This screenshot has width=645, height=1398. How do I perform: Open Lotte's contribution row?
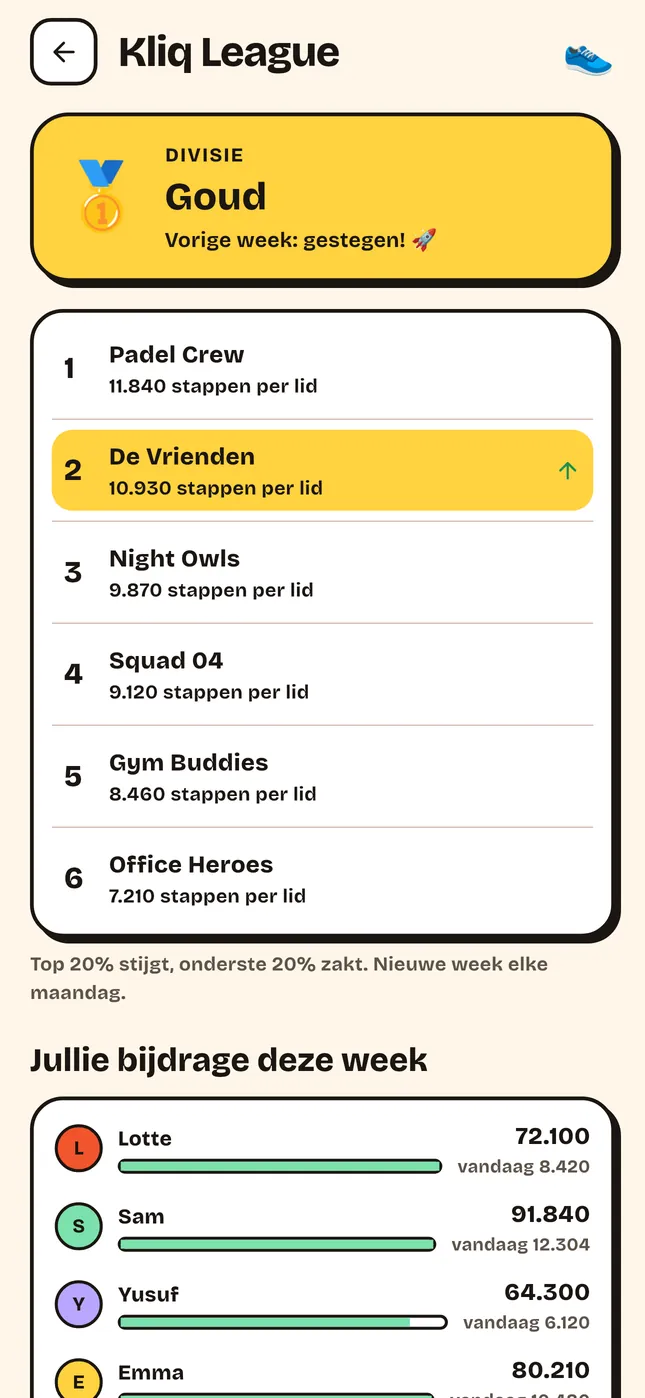tap(322, 1150)
